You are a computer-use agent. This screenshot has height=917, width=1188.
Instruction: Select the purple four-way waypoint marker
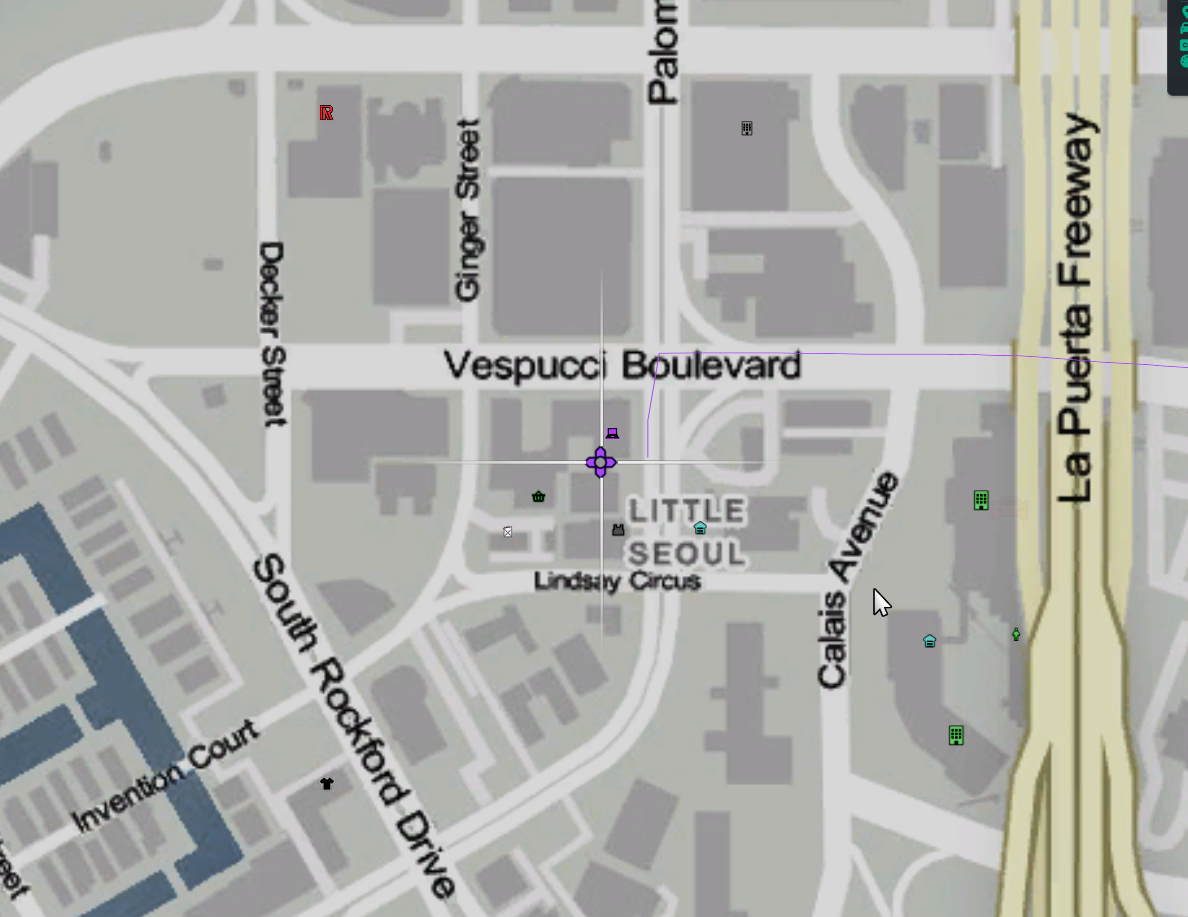coord(601,462)
